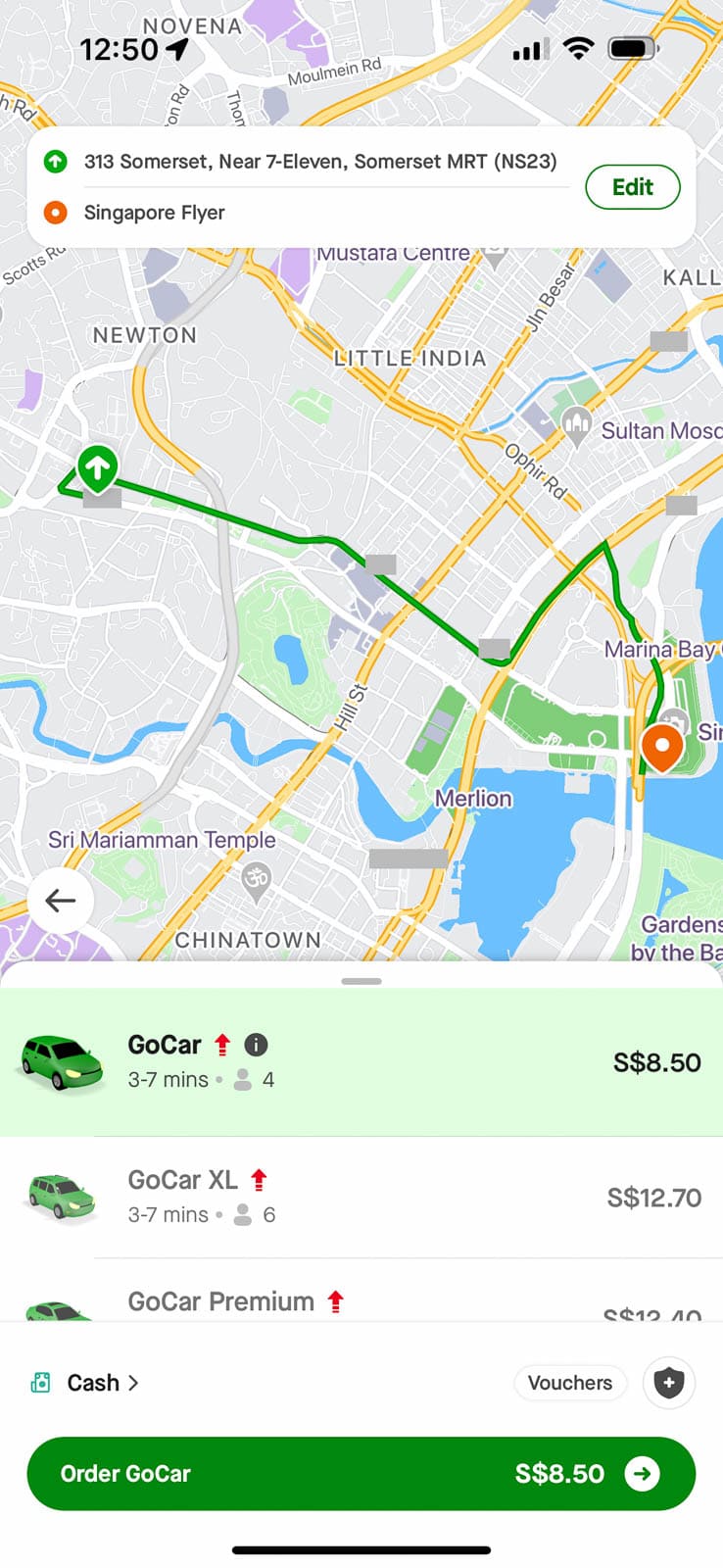Tap the back arrow on the map
This screenshot has height=1568, width=723.
[61, 900]
